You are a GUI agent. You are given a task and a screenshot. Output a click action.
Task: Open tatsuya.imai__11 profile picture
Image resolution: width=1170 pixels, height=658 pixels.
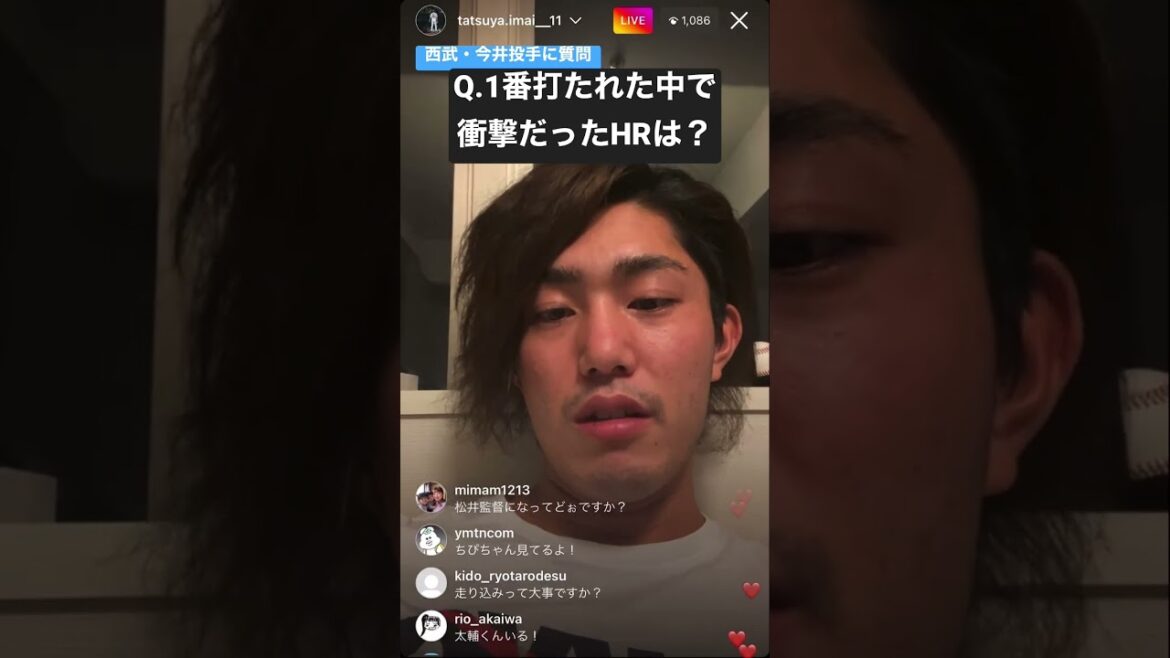pyautogui.click(x=431, y=20)
